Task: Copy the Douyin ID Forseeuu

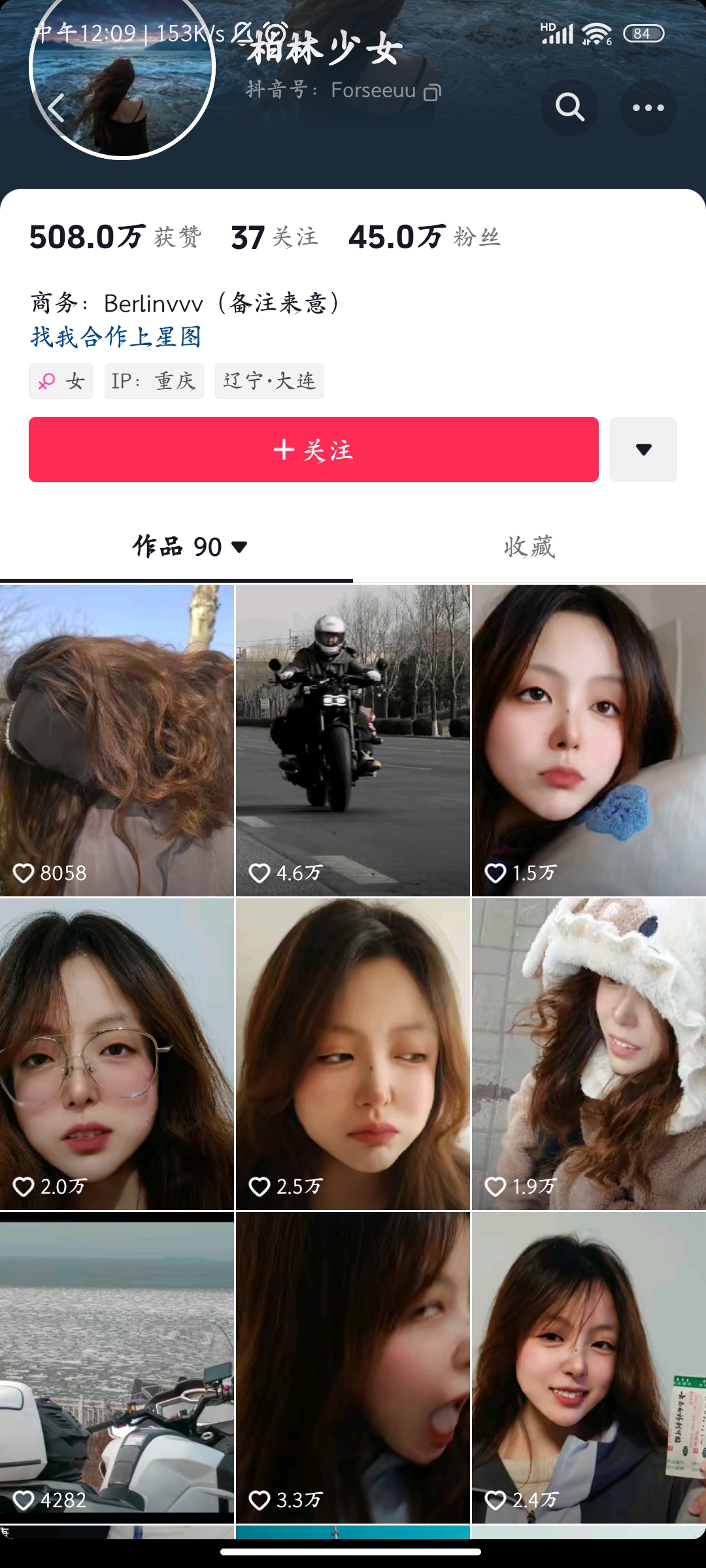Action: [432, 92]
